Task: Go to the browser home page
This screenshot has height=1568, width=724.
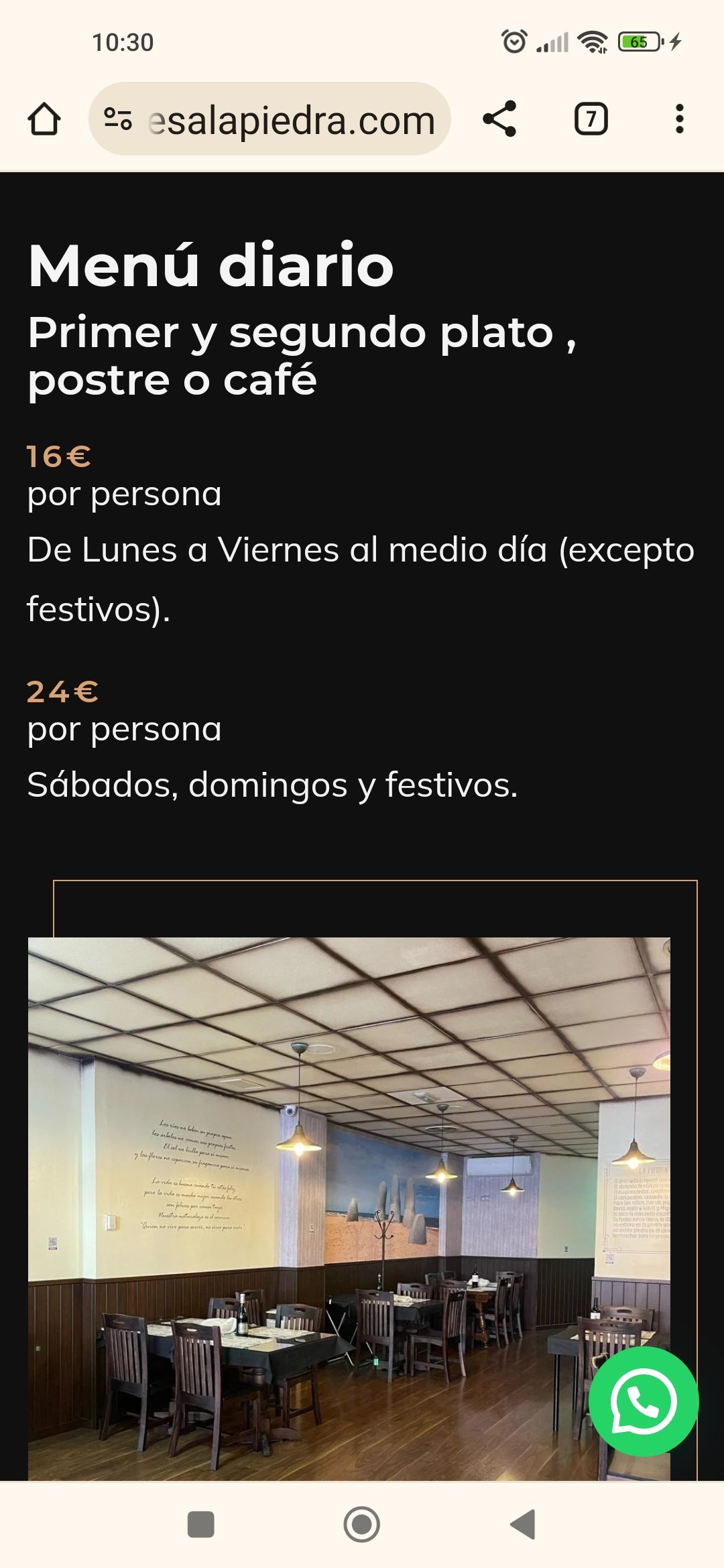Action: pyautogui.click(x=44, y=119)
